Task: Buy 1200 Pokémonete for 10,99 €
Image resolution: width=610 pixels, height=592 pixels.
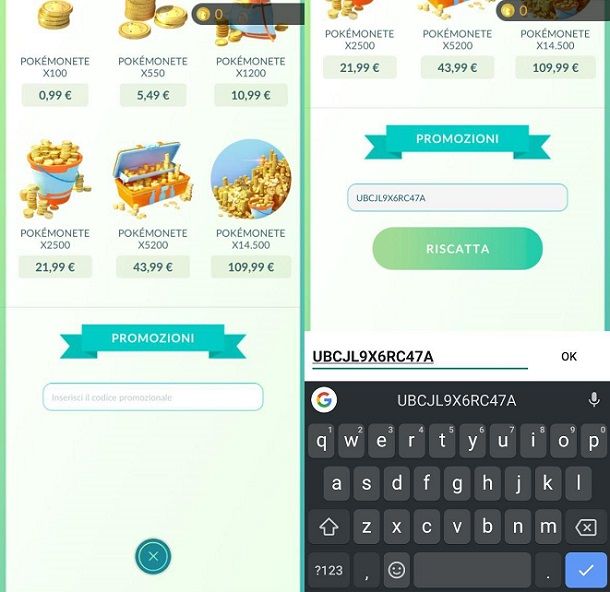Action: tap(251, 95)
